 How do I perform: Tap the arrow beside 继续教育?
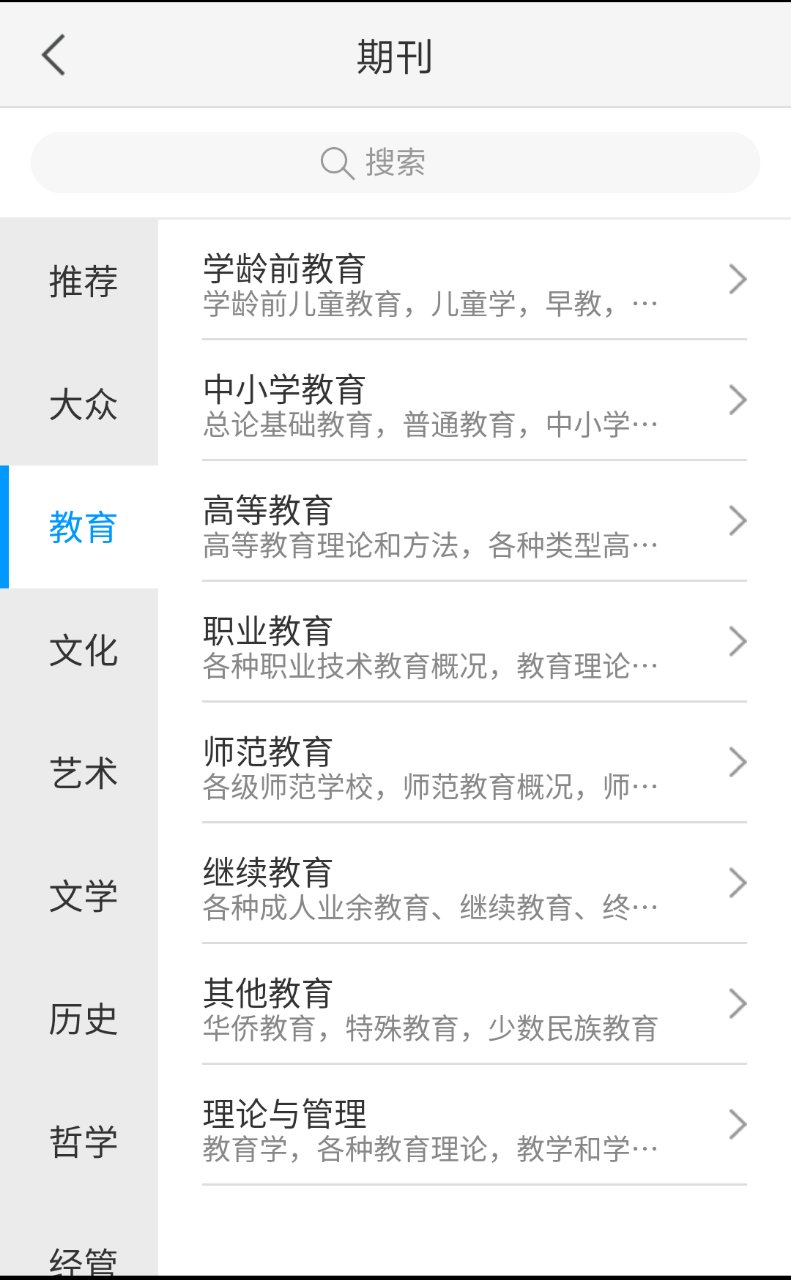pos(738,884)
